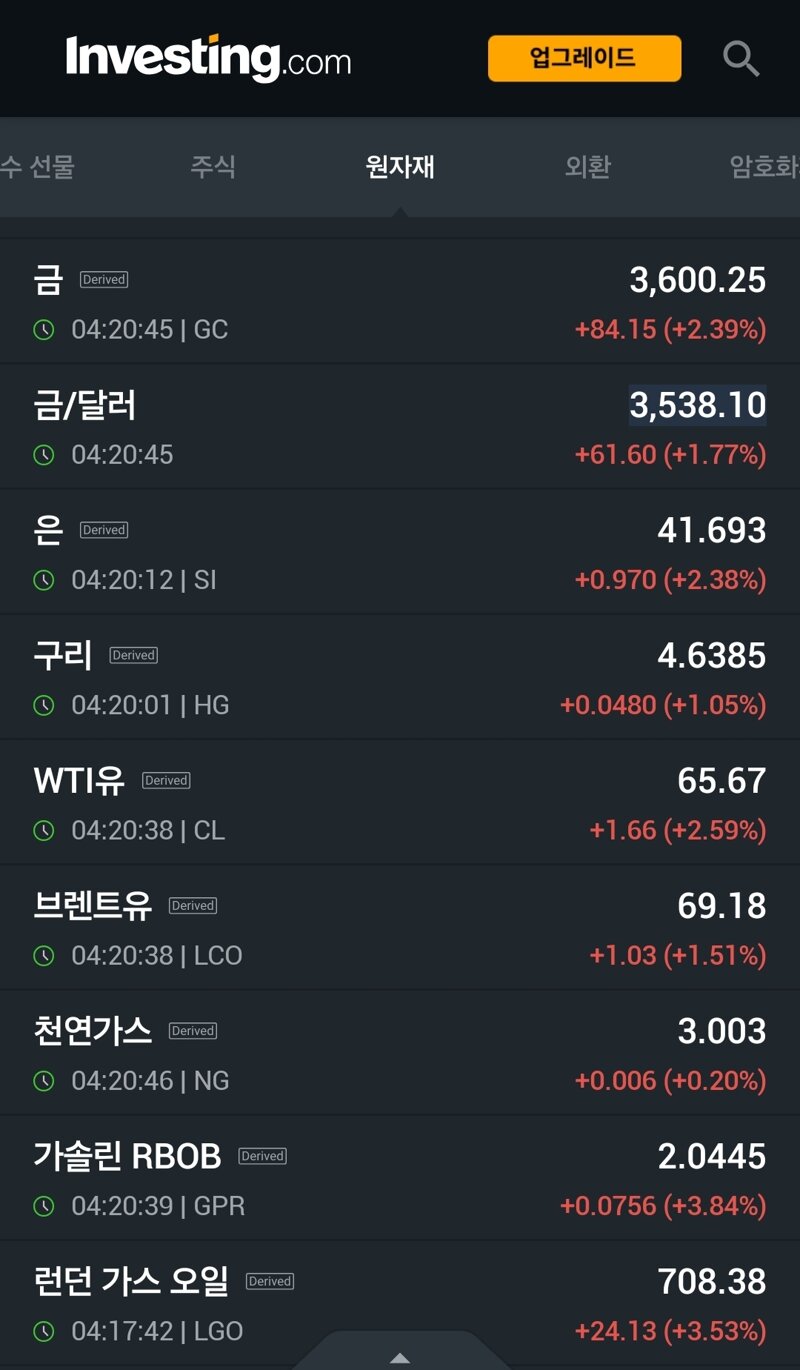Go to the Investing.com home logo
The width and height of the screenshot is (800, 1370).
tap(208, 58)
